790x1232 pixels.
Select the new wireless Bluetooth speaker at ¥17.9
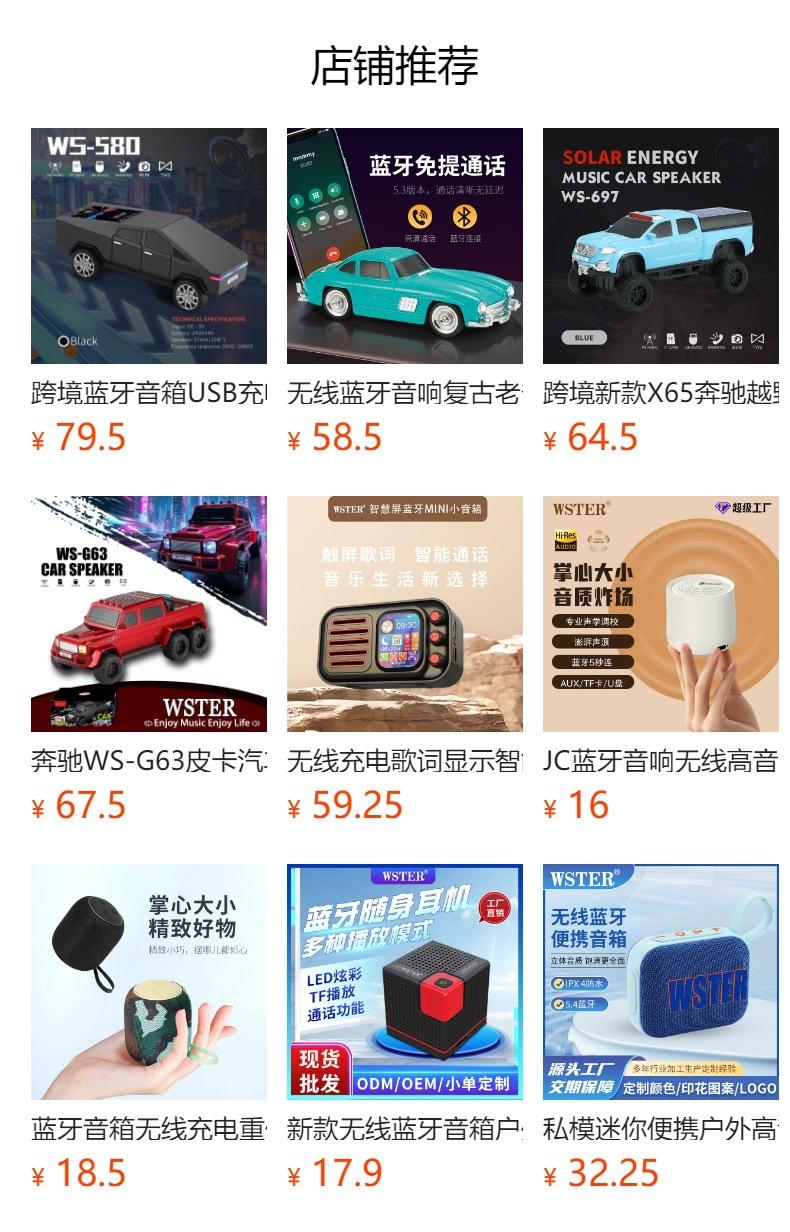pos(405,982)
